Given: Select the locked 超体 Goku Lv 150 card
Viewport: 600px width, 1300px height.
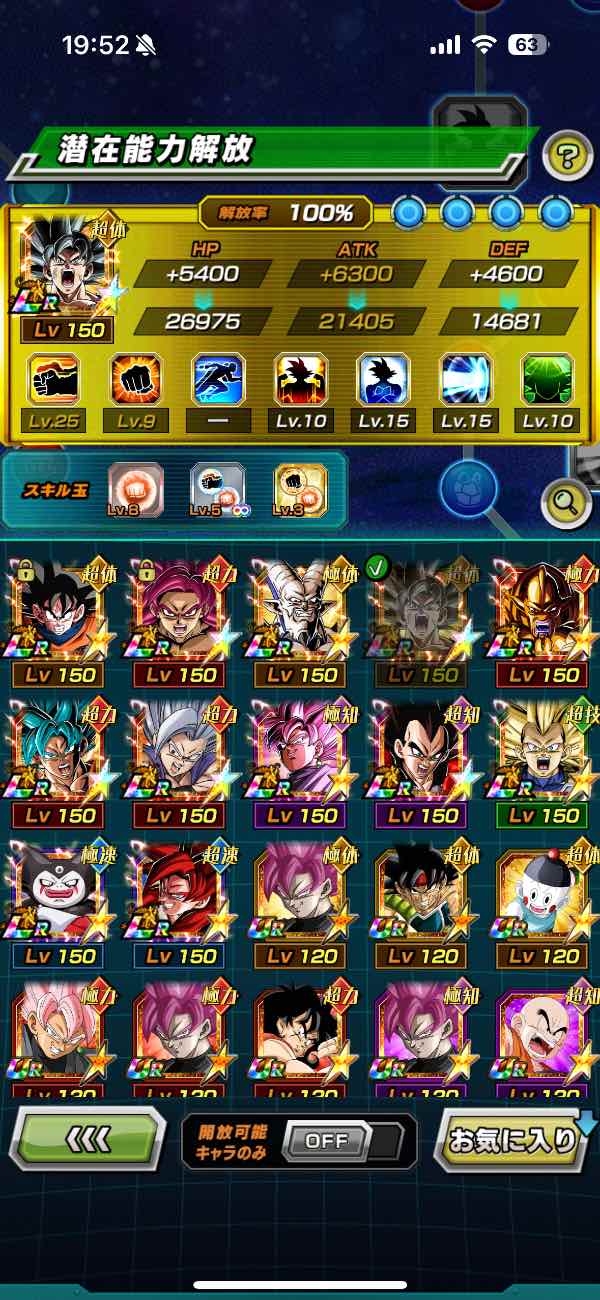Looking at the screenshot, I should (60, 623).
